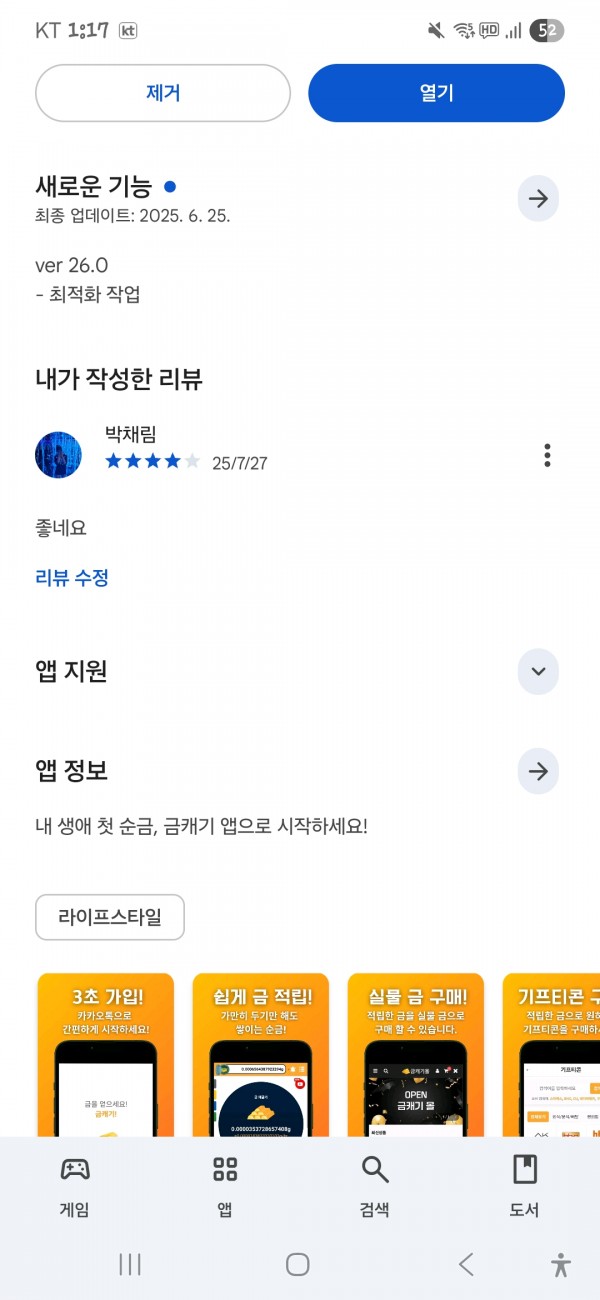600x1300 pixels.
Task: Switch to the 게임 tab
Action: pyautogui.click(x=75, y=1186)
